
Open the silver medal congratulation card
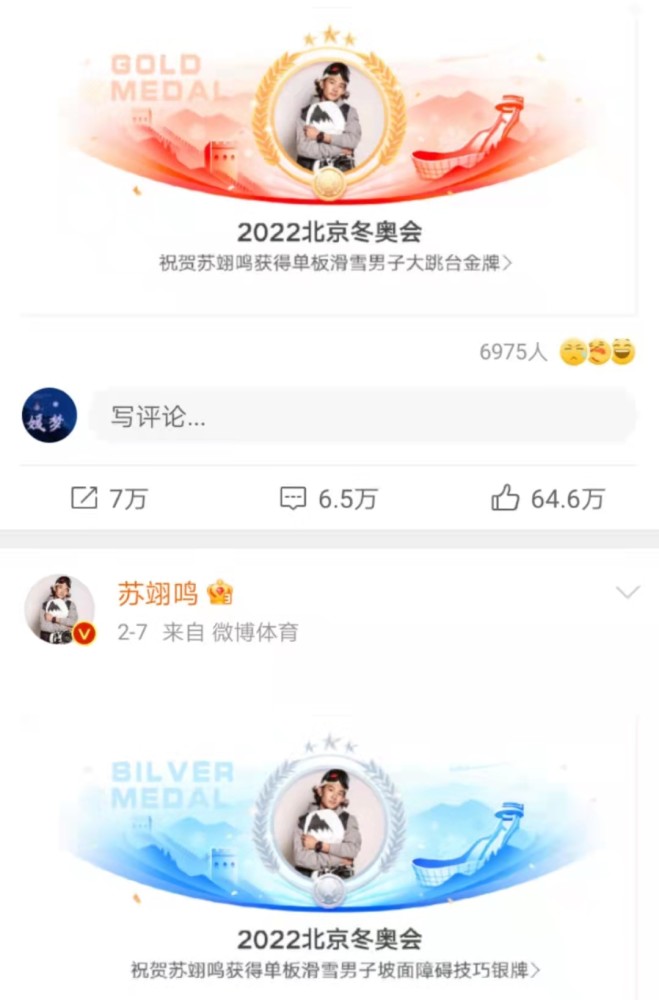pos(329,860)
